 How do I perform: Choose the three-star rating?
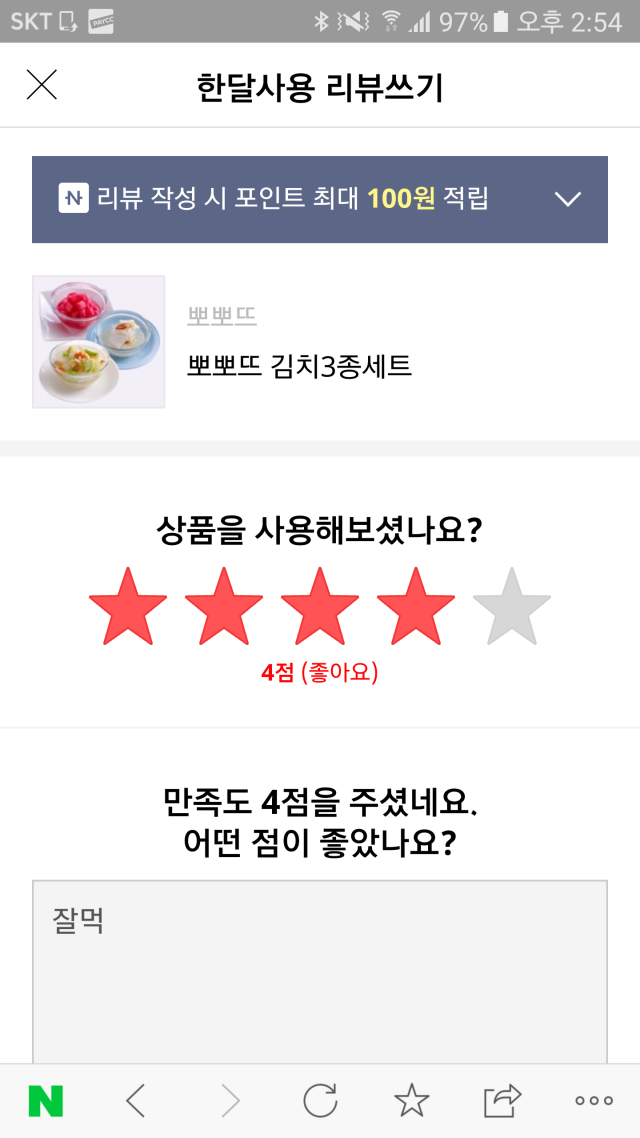pyautogui.click(x=320, y=607)
